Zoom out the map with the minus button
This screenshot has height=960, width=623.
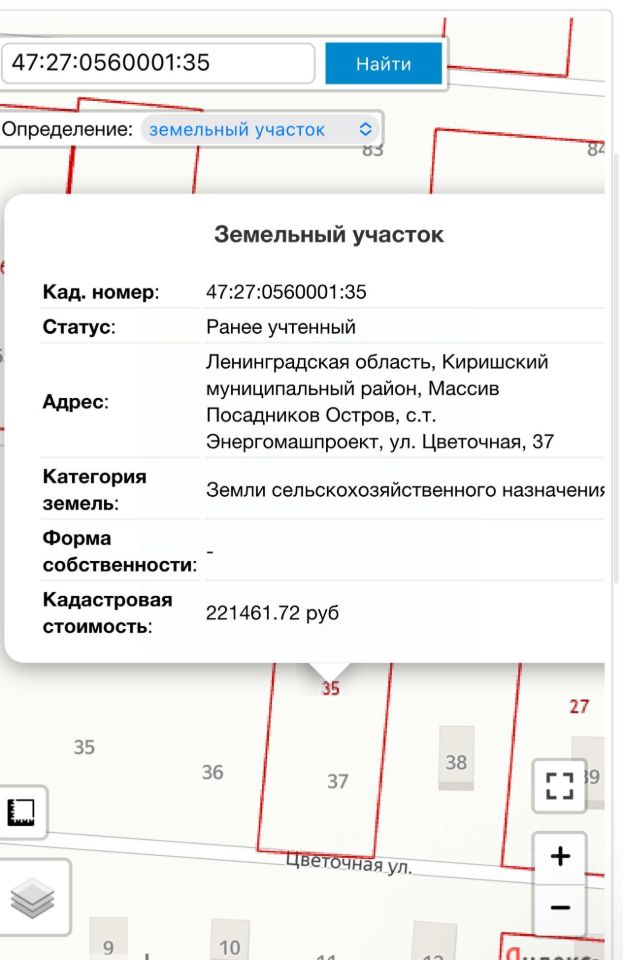tap(560, 907)
